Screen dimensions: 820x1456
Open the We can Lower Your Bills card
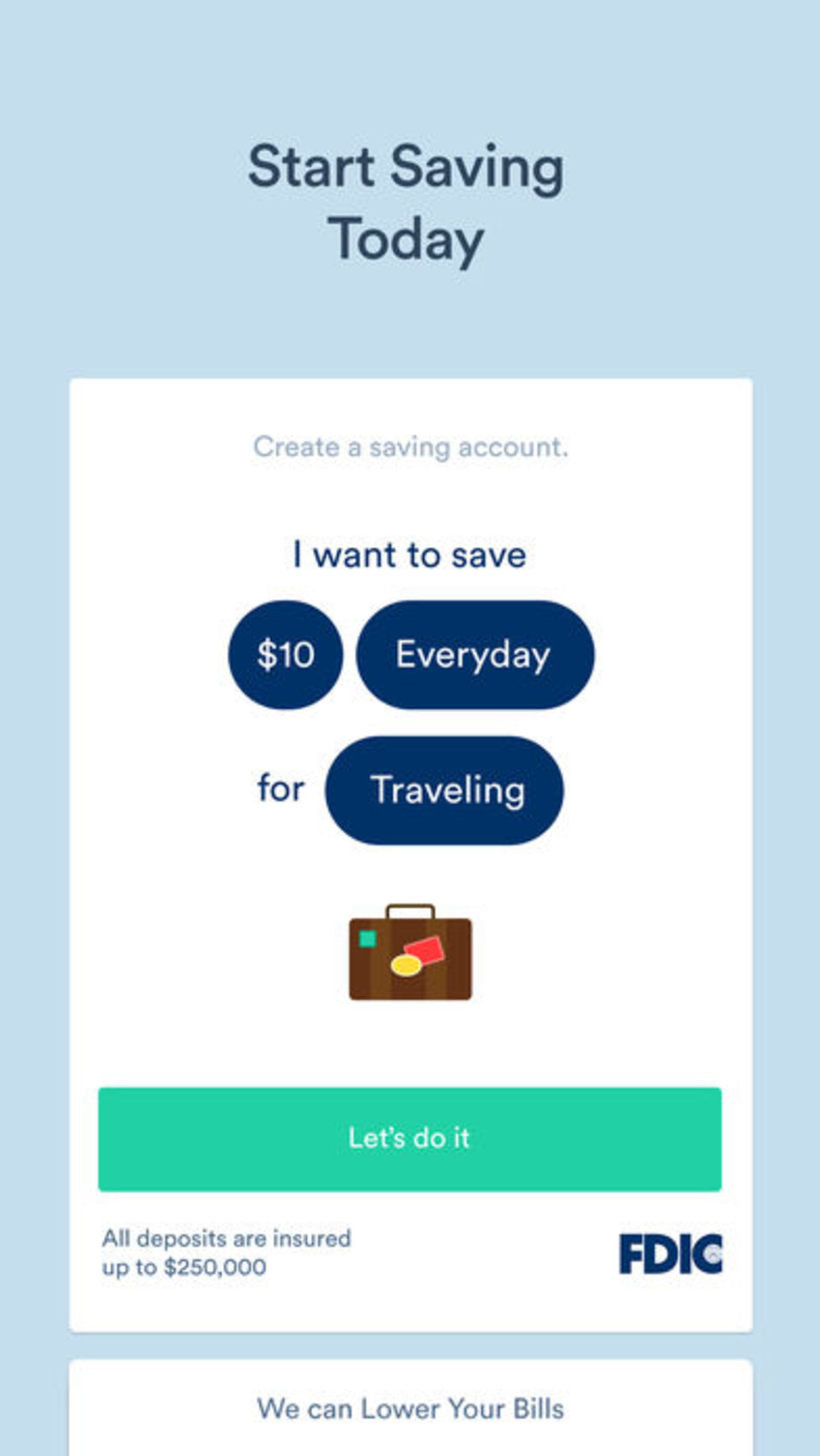[x=410, y=1408]
